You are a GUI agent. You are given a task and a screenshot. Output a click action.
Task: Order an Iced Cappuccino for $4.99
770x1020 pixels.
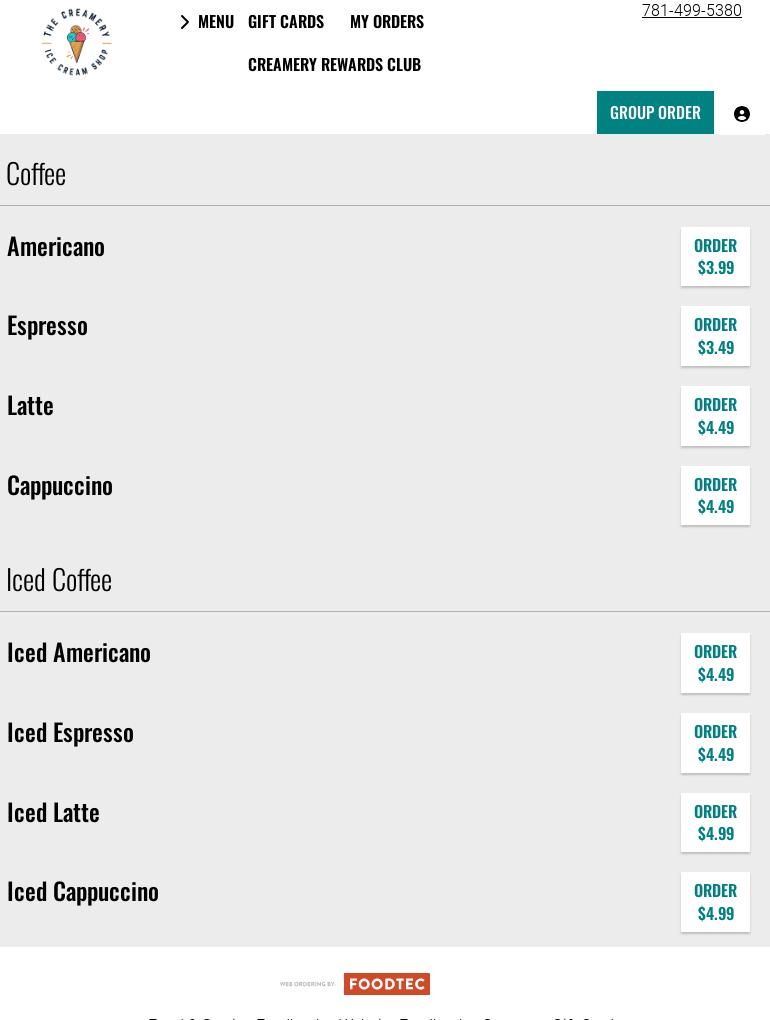click(715, 902)
